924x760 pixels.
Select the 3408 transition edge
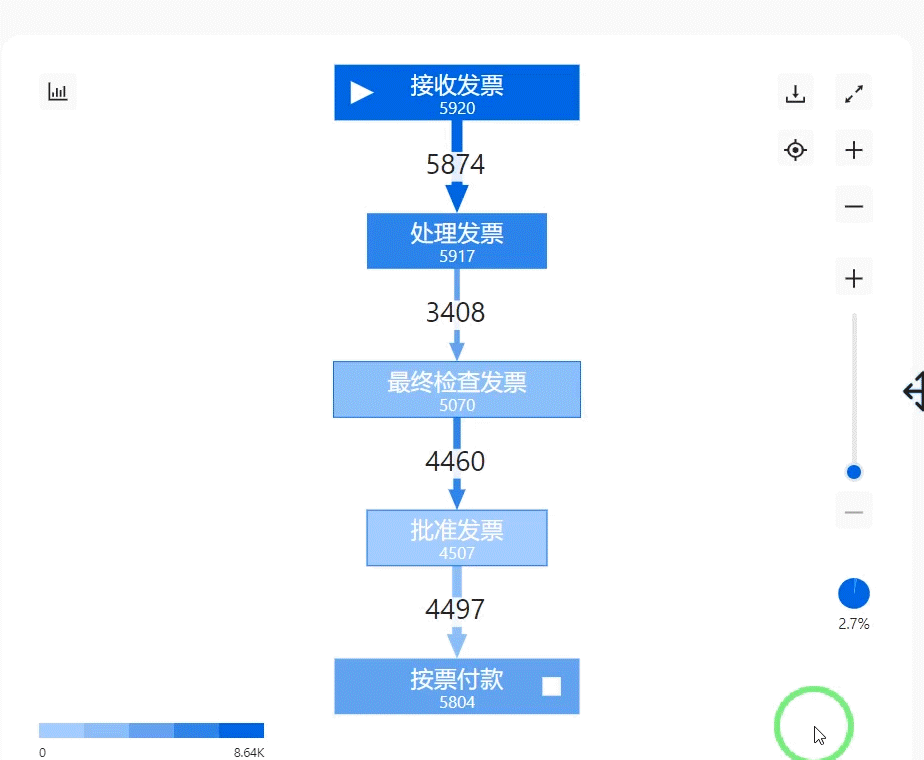pos(456,313)
